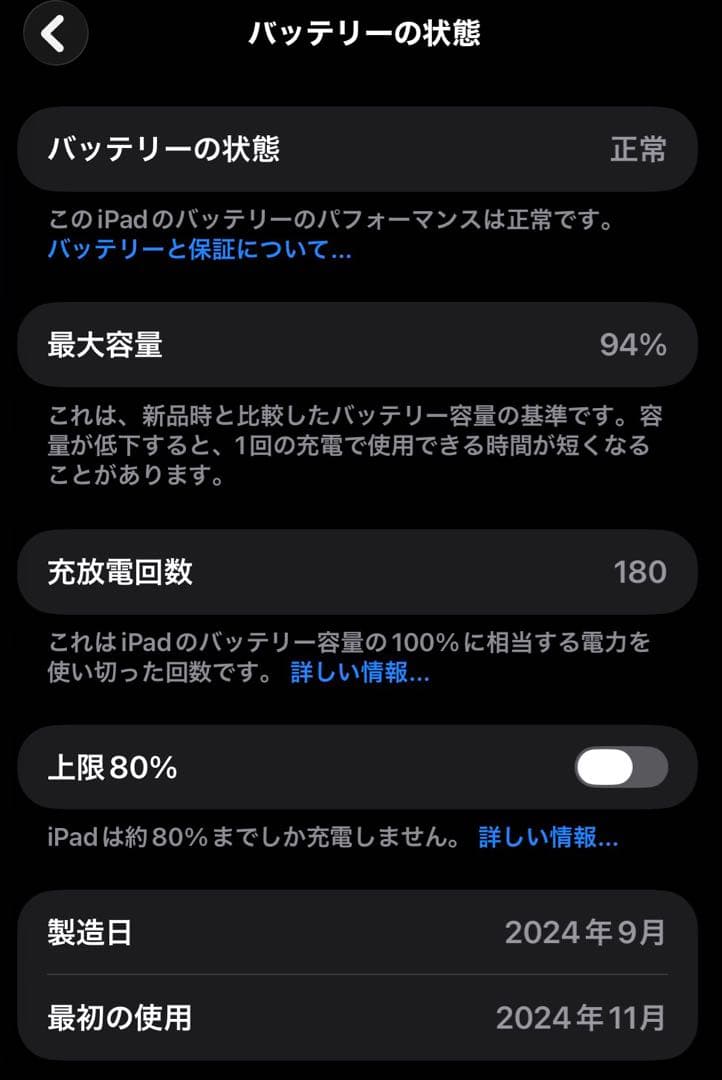Tap the 94% capacity value
The image size is (722, 1080).
click(633, 344)
